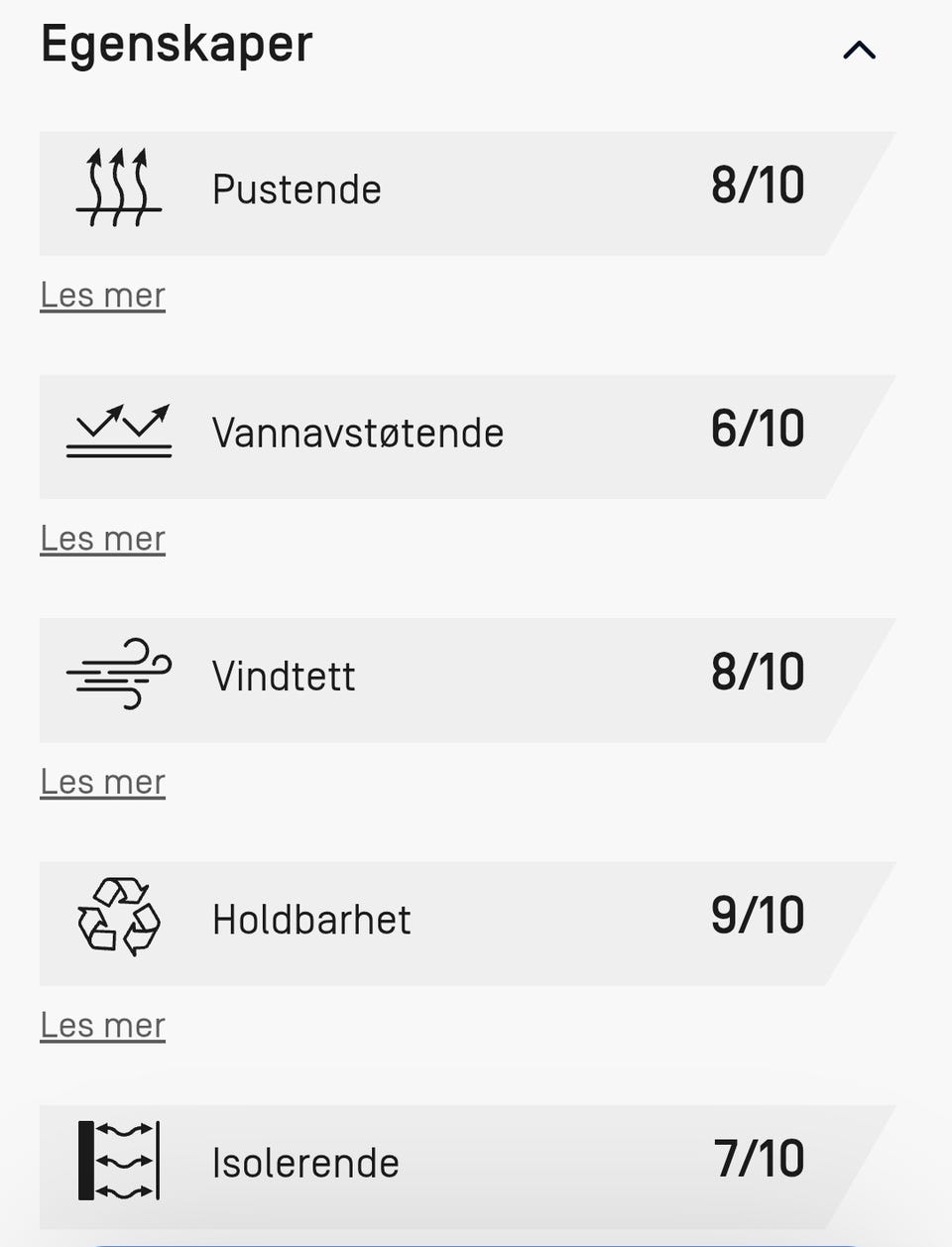The height and width of the screenshot is (1247, 952).
Task: Click Les mer below Vindtett
Action: pyautogui.click(x=102, y=781)
